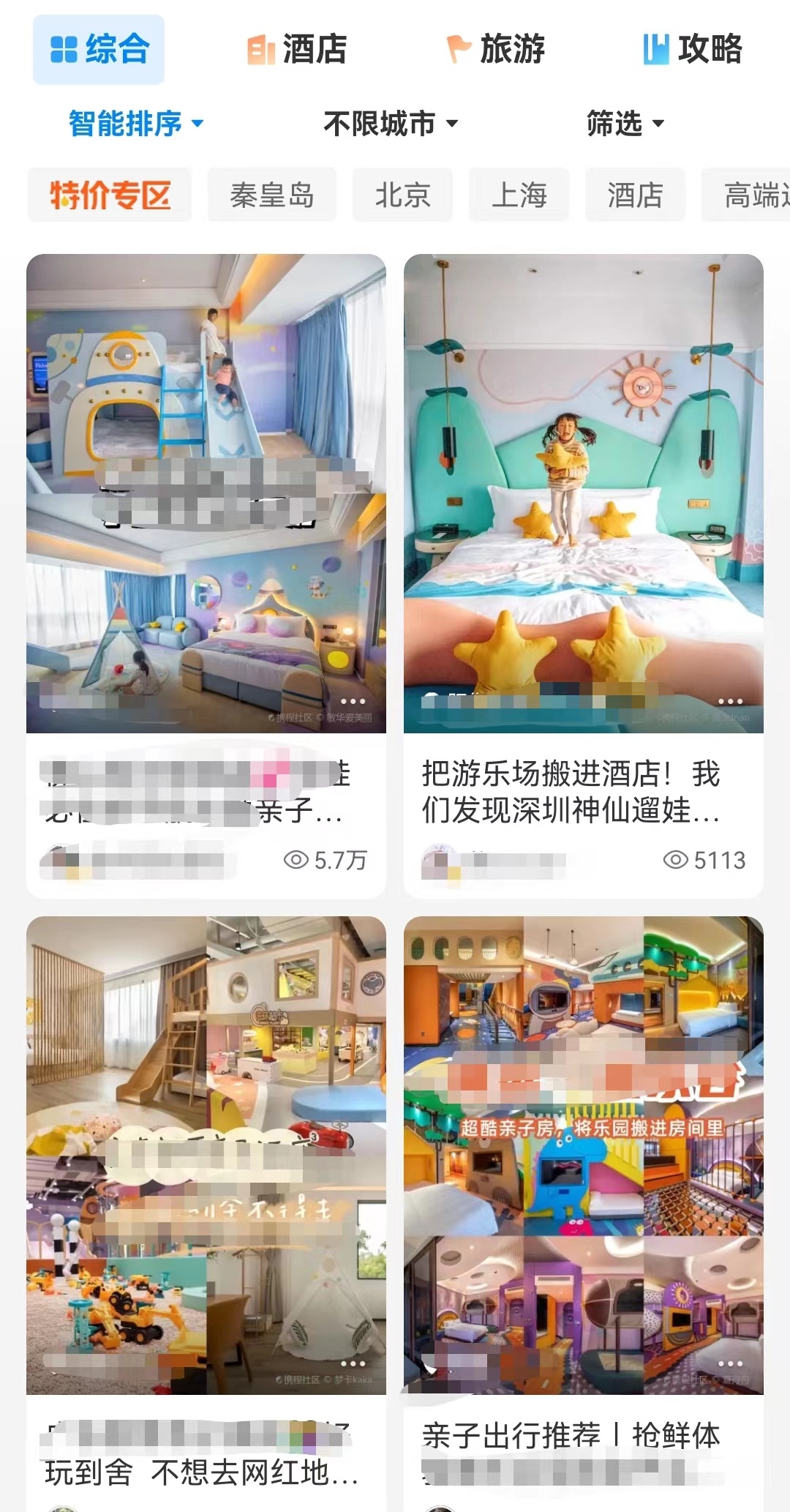The height and width of the screenshot is (1512, 790).
Task: Switch to the 旅游 tab
Action: 496,50
